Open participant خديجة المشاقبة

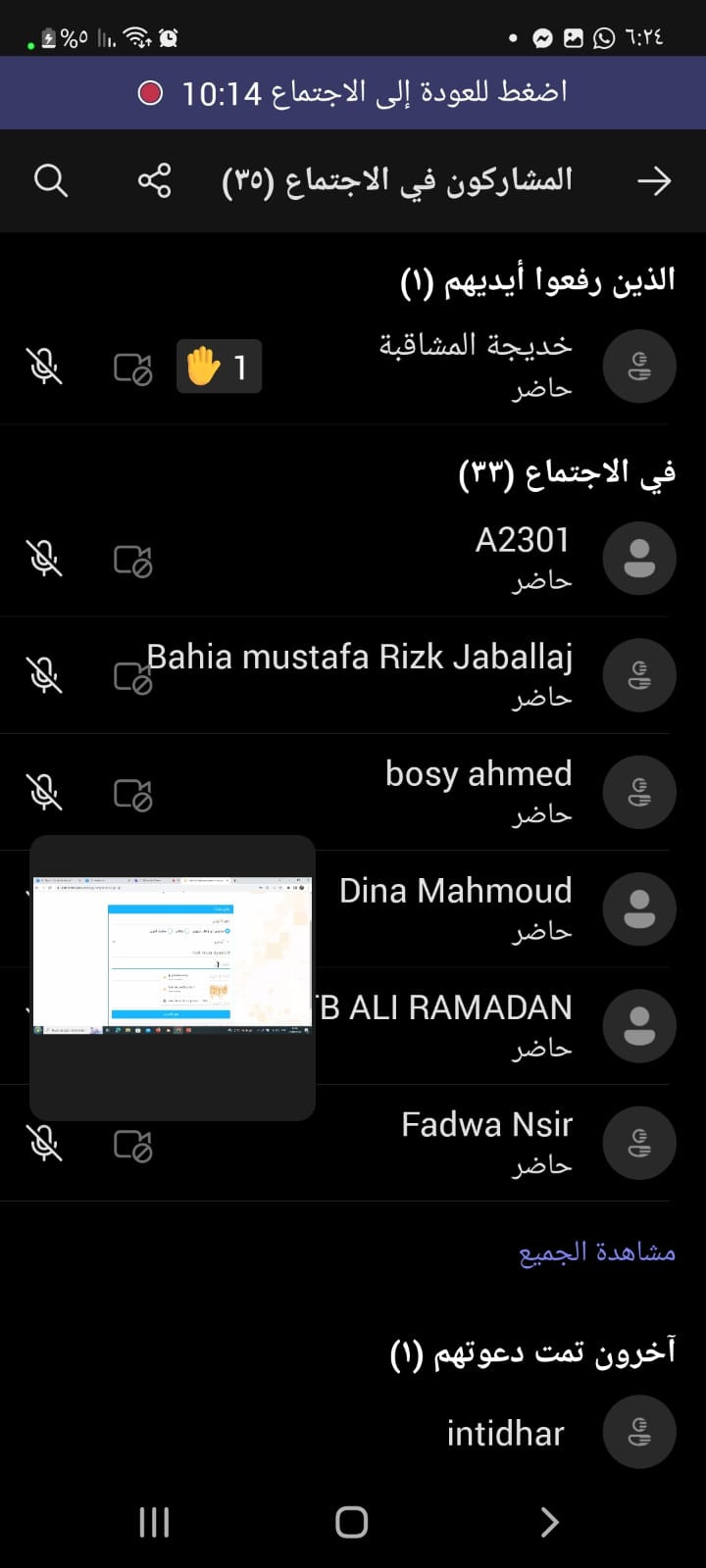click(x=353, y=367)
